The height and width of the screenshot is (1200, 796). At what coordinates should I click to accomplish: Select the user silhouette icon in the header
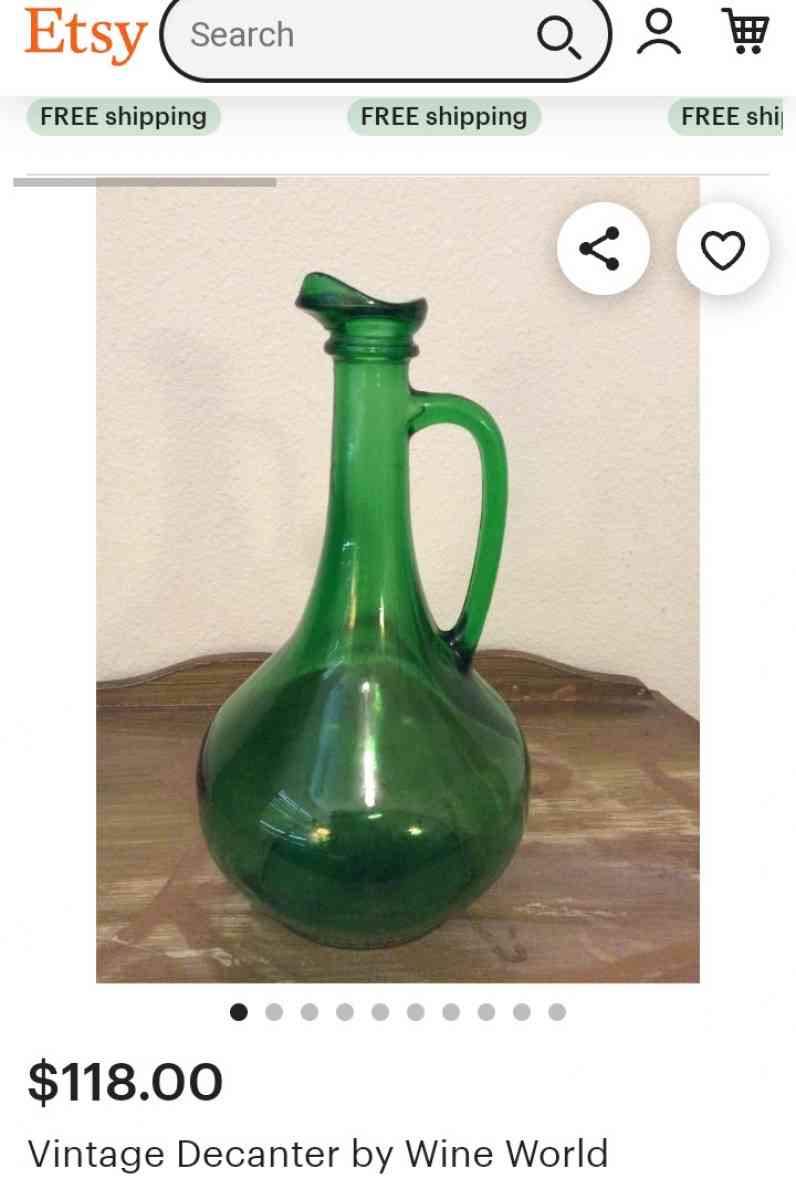(659, 35)
